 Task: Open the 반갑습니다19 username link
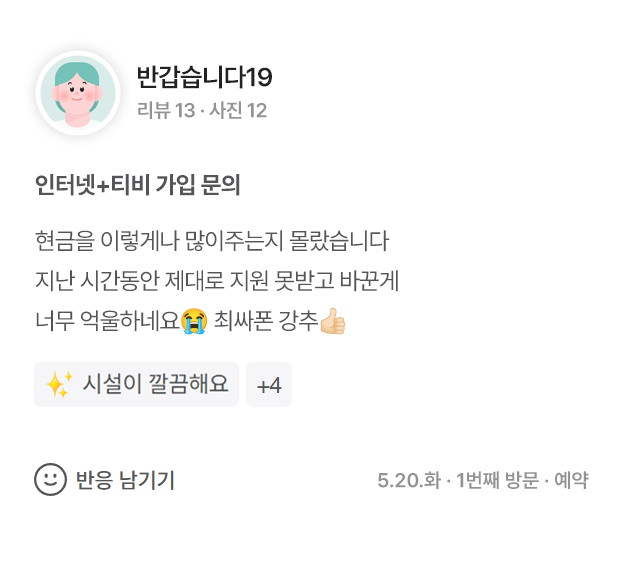pos(204,77)
